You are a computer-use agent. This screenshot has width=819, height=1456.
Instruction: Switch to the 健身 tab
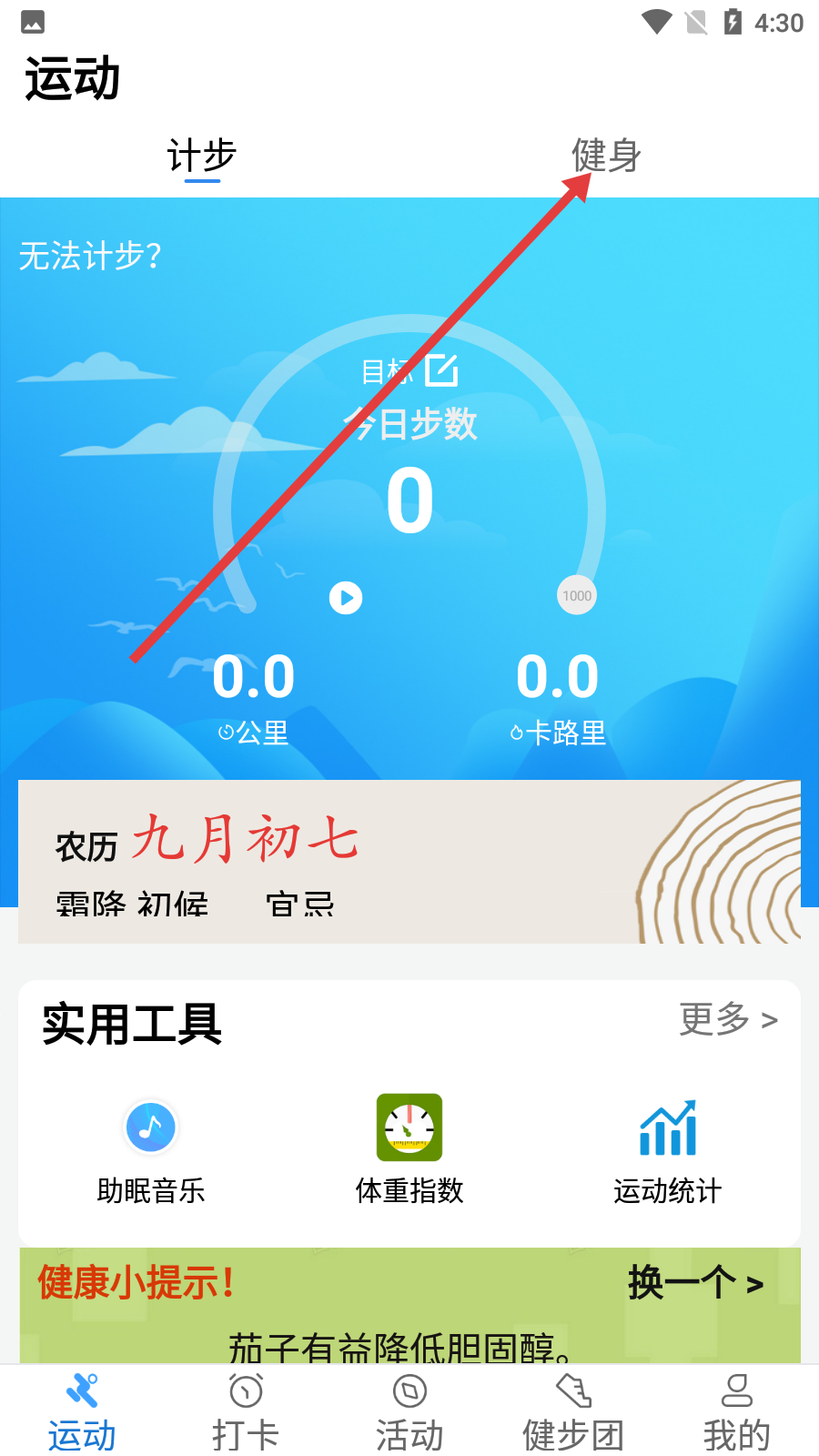tap(606, 156)
